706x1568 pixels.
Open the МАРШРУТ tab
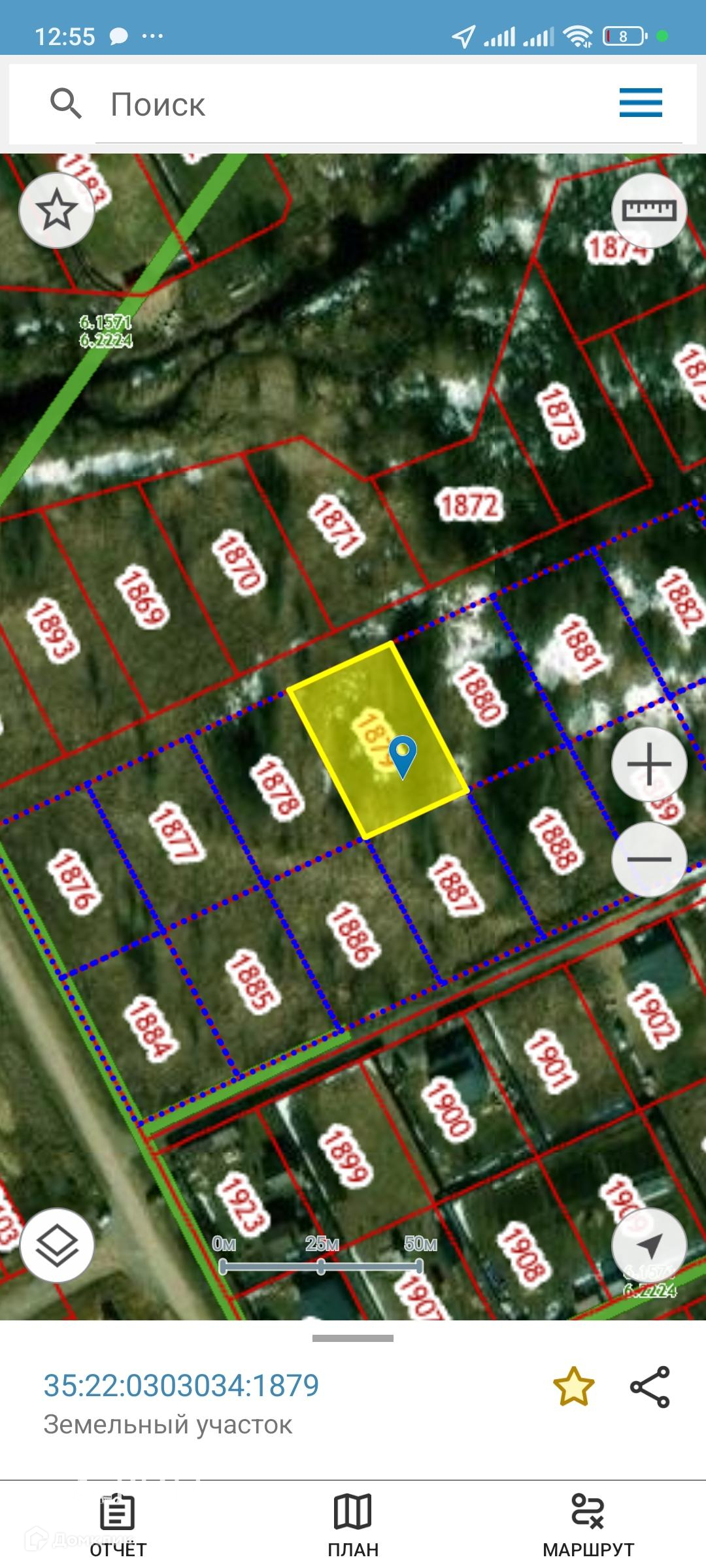[x=588, y=1526]
